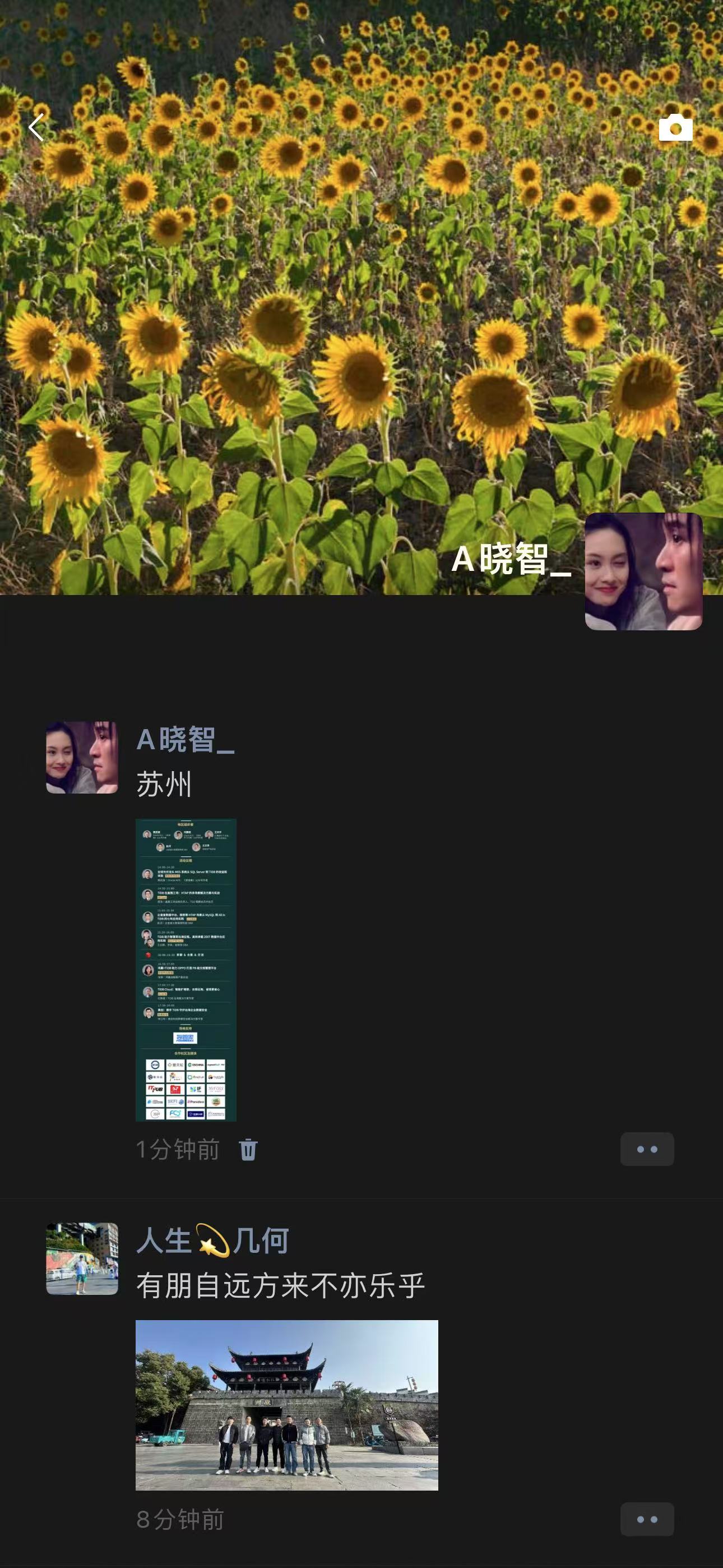Viewport: 723px width, 1568px height.
Task: Open the camera to post a moment
Action: click(x=675, y=127)
